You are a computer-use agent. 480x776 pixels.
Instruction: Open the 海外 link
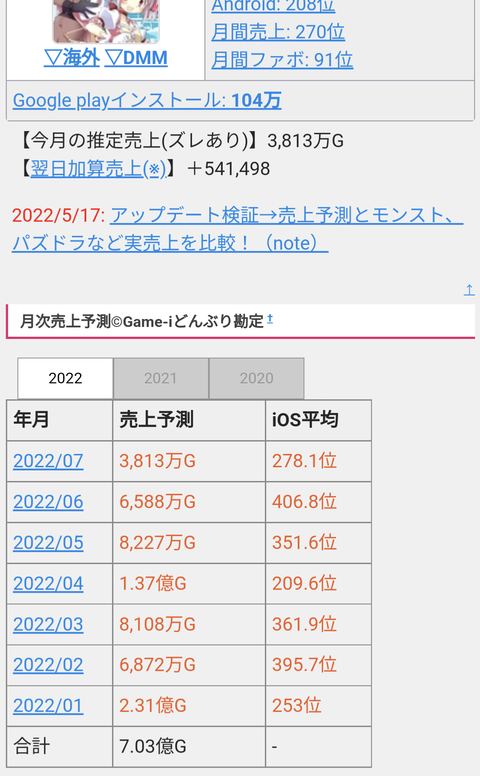(72, 58)
